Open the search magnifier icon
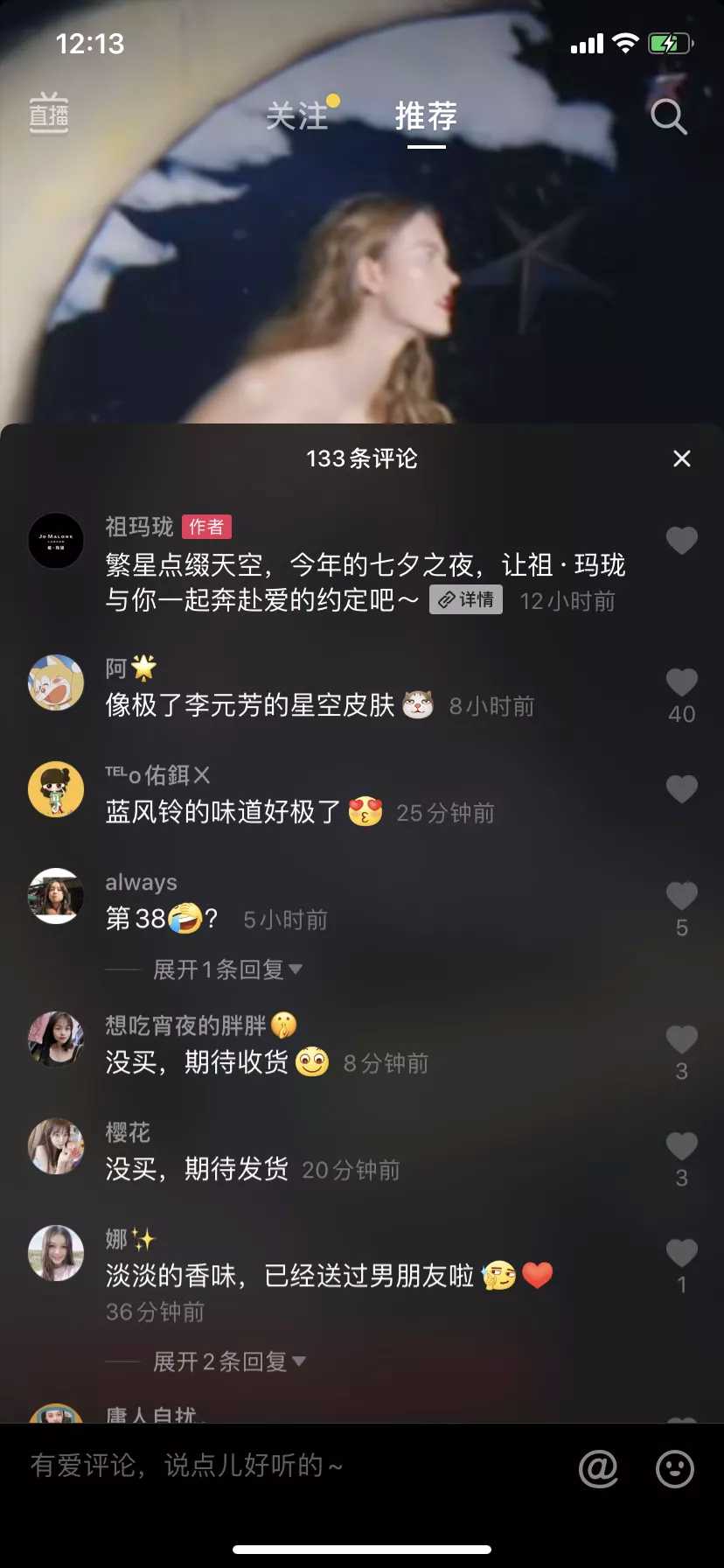The width and height of the screenshot is (724, 1568). coord(669,116)
